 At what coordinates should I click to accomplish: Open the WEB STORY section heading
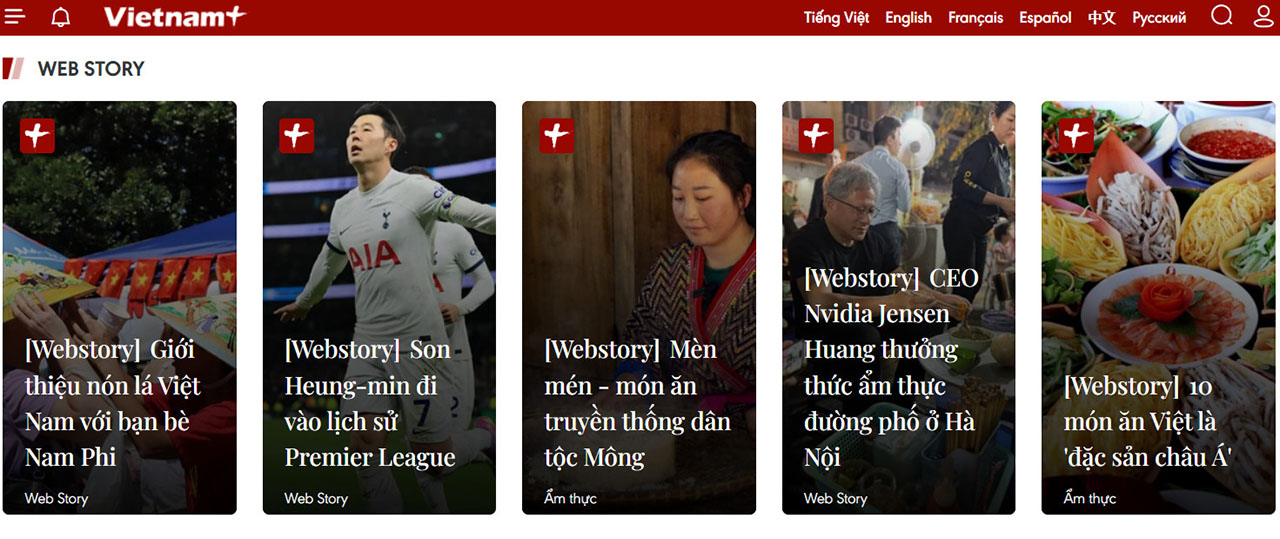point(91,69)
